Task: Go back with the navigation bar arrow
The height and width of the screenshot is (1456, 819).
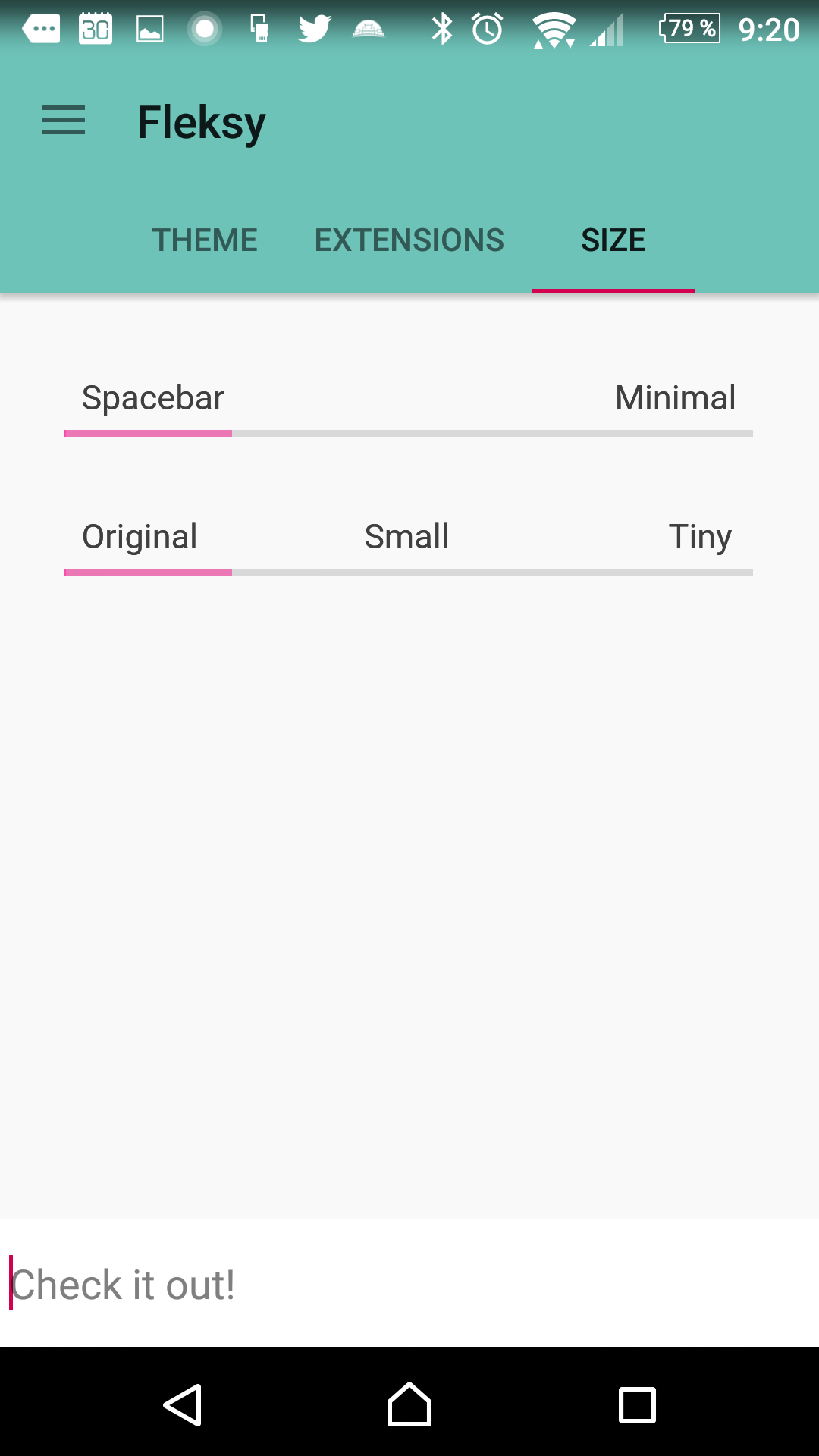Action: coord(183,1404)
